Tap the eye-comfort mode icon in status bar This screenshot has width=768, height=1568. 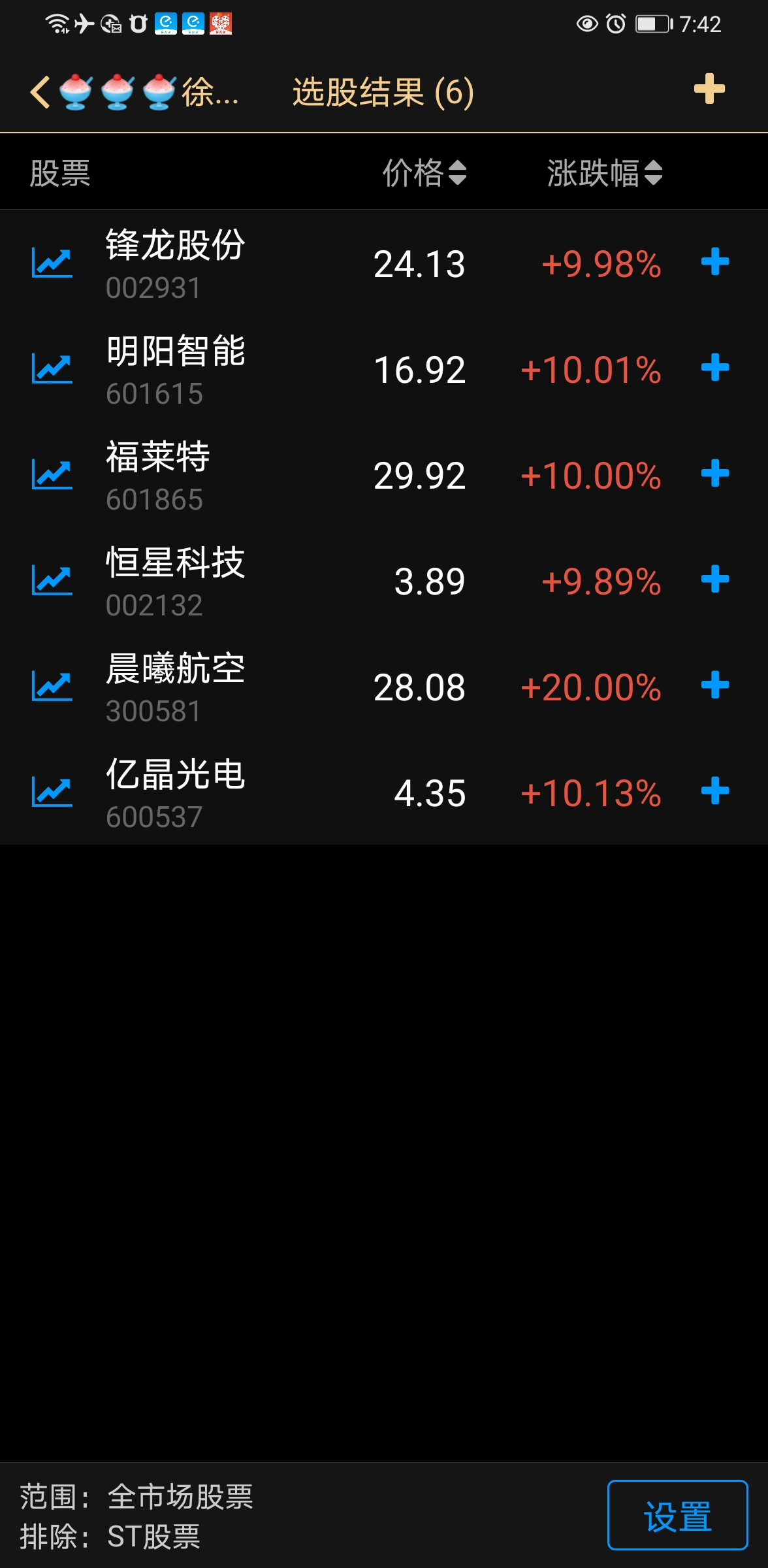pyautogui.click(x=586, y=24)
